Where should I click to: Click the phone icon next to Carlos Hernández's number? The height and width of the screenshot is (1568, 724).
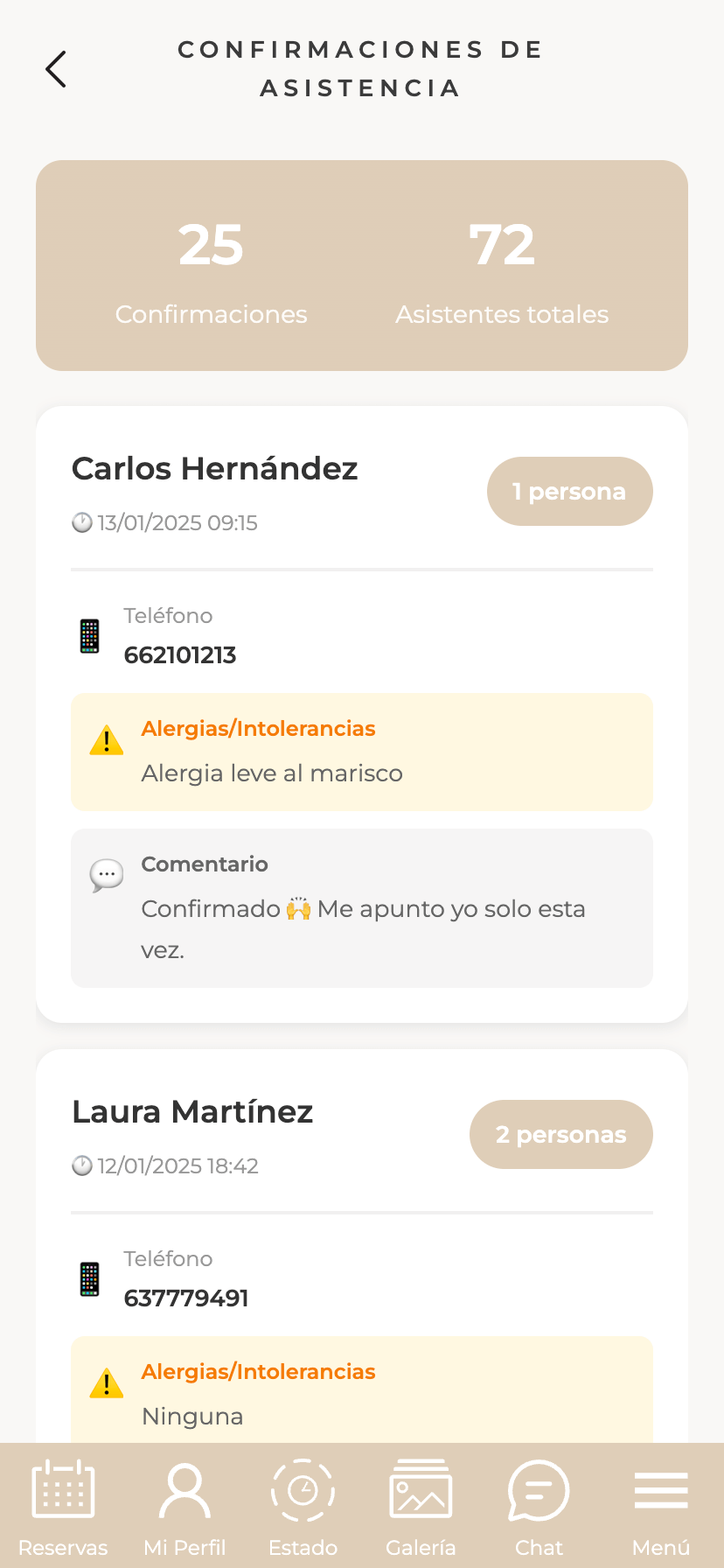tap(89, 634)
